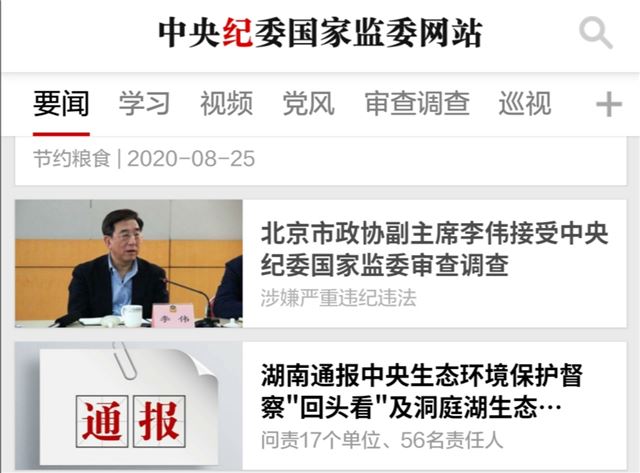640x473 pixels.
Task: Switch to the 学习 tab
Action: coord(144,103)
